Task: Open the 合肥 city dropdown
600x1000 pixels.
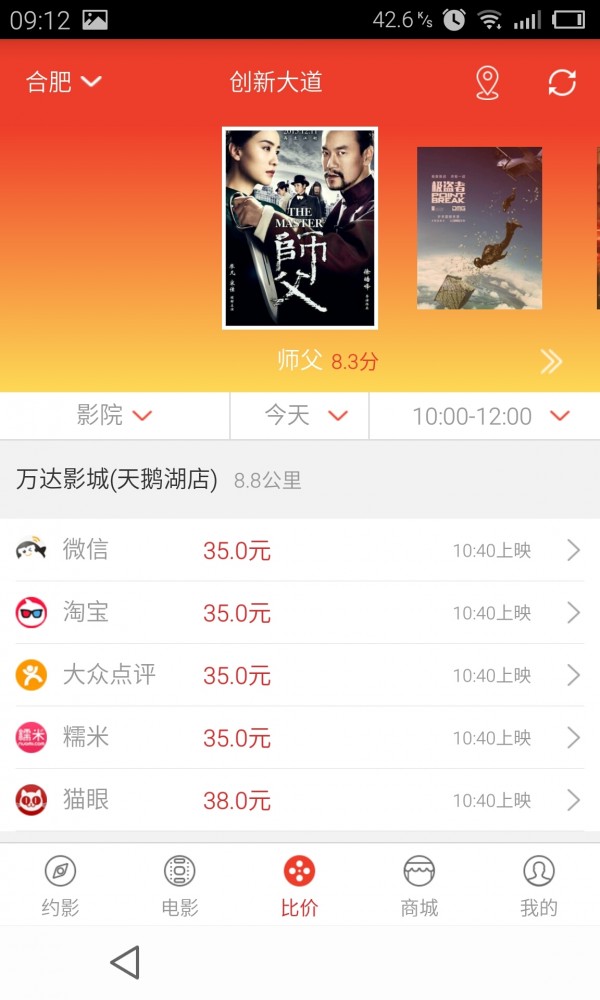Action: pos(64,82)
